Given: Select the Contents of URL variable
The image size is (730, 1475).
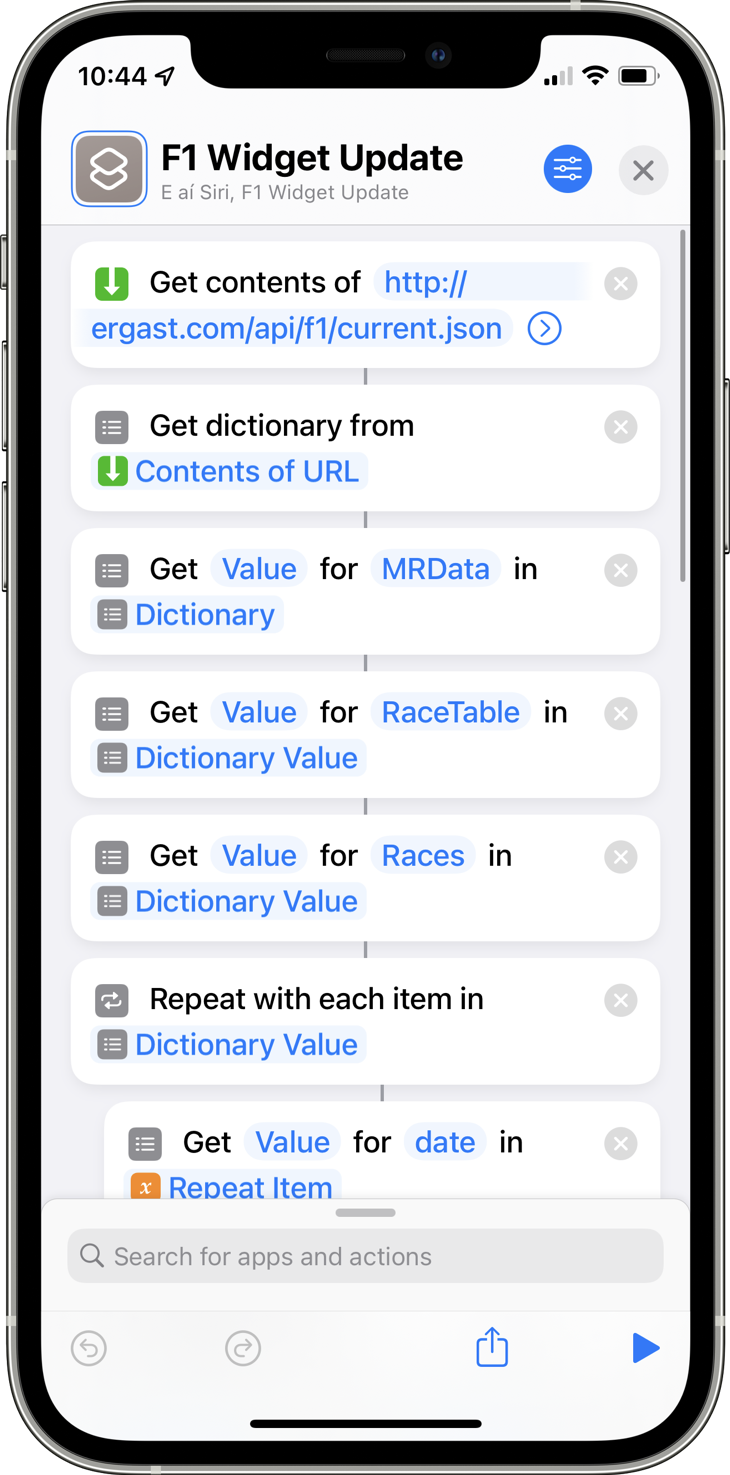Looking at the screenshot, I should [x=230, y=471].
